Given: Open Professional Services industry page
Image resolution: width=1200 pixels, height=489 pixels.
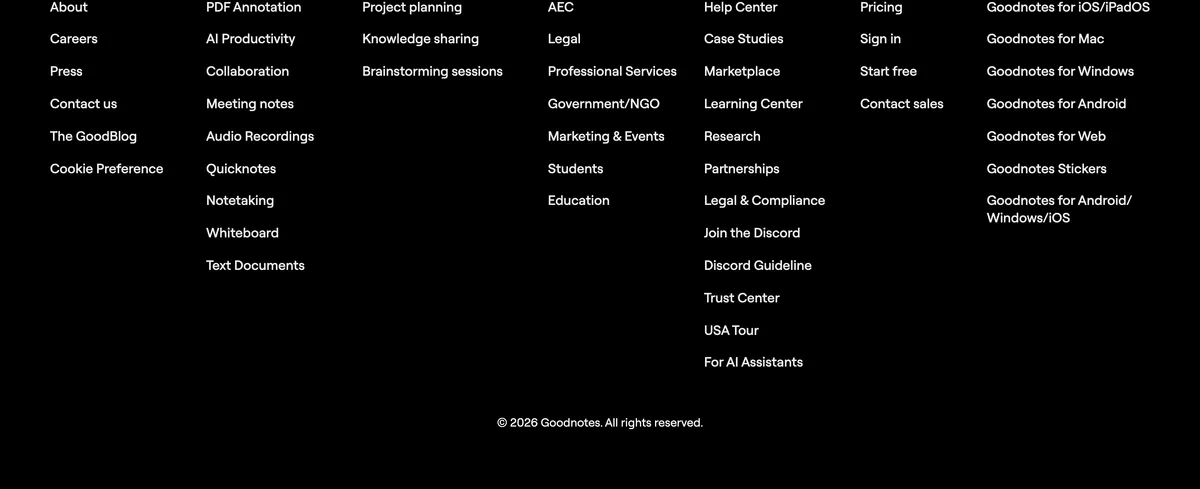Looking at the screenshot, I should 612,71.
